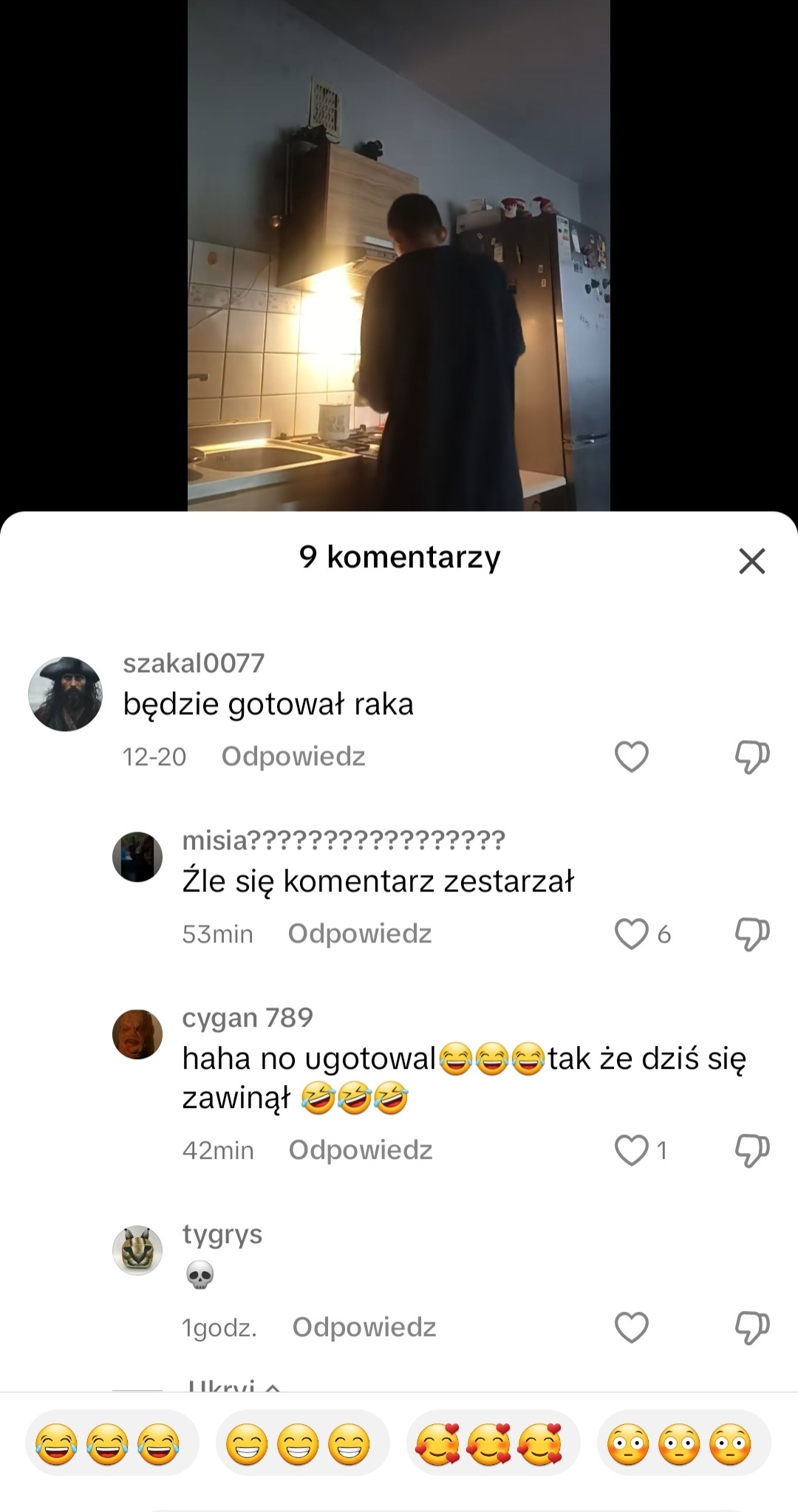Collapse replies with Ukryj
798x1512 pixels.
pyautogui.click(x=233, y=1385)
